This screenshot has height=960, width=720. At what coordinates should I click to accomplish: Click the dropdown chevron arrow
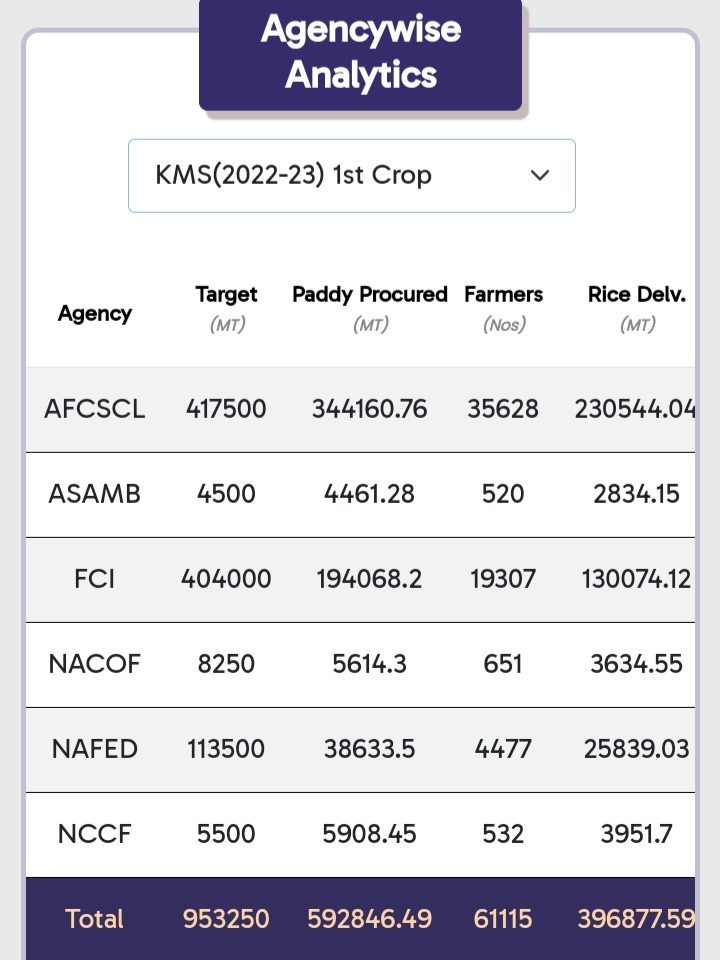540,176
